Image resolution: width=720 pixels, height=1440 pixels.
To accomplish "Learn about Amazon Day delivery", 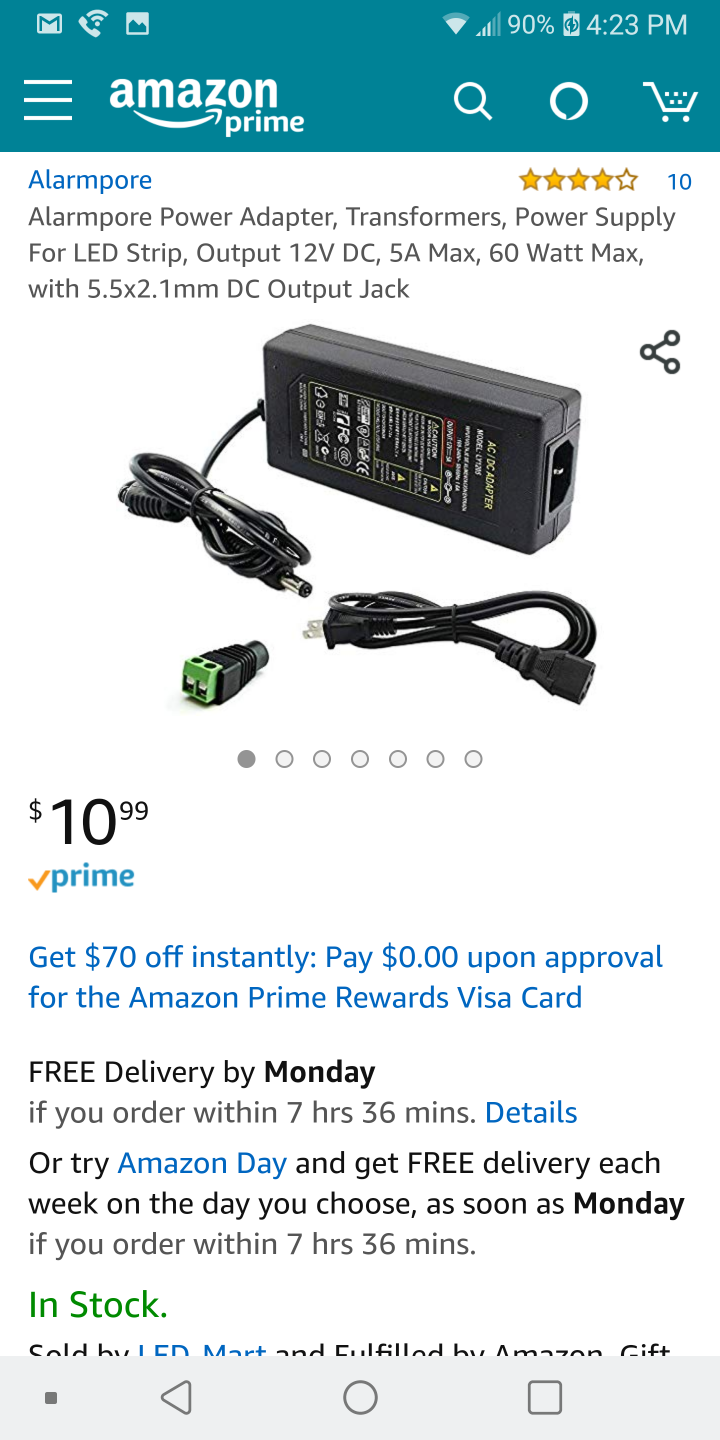I will click(x=202, y=1163).
